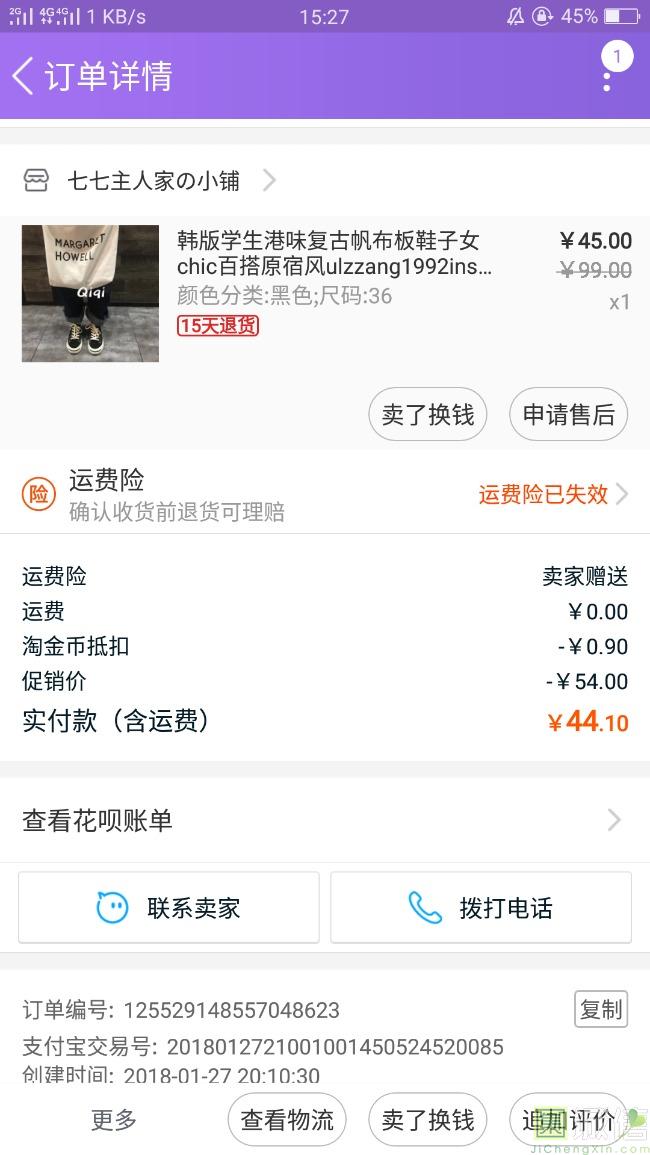This screenshot has height=1155, width=650.
Task: Open 更多 options at bottom
Action: point(113,1120)
